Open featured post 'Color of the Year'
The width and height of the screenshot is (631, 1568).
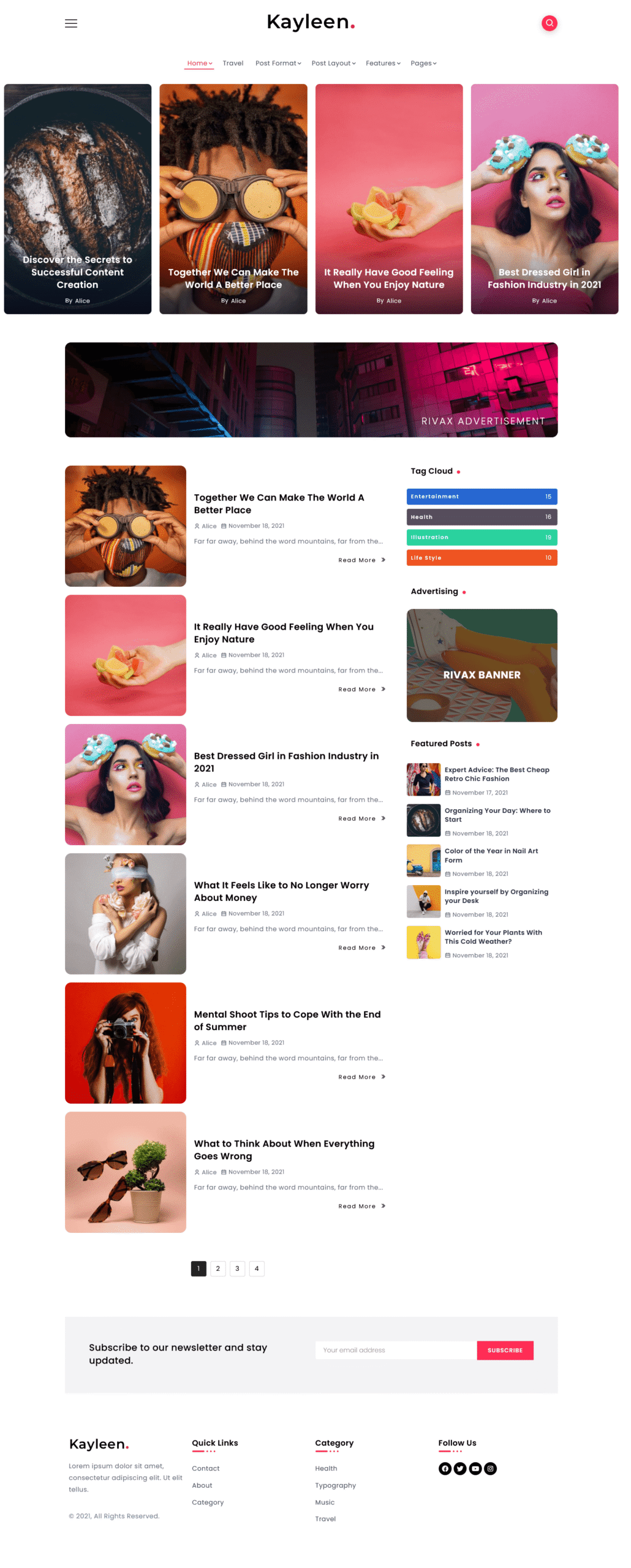click(x=491, y=855)
